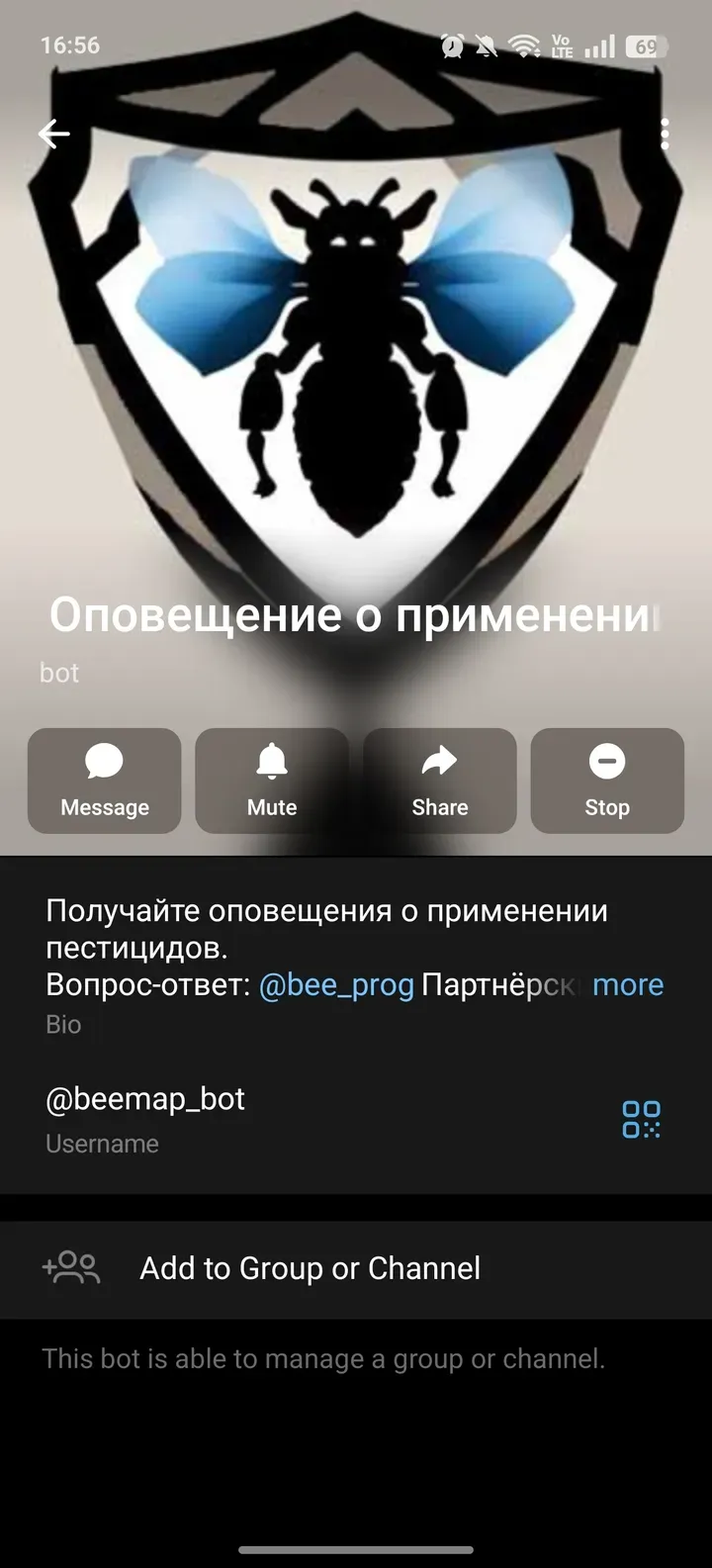Image resolution: width=712 pixels, height=1568 pixels.
Task: Open the chat via the Message icon
Action: coord(104,781)
